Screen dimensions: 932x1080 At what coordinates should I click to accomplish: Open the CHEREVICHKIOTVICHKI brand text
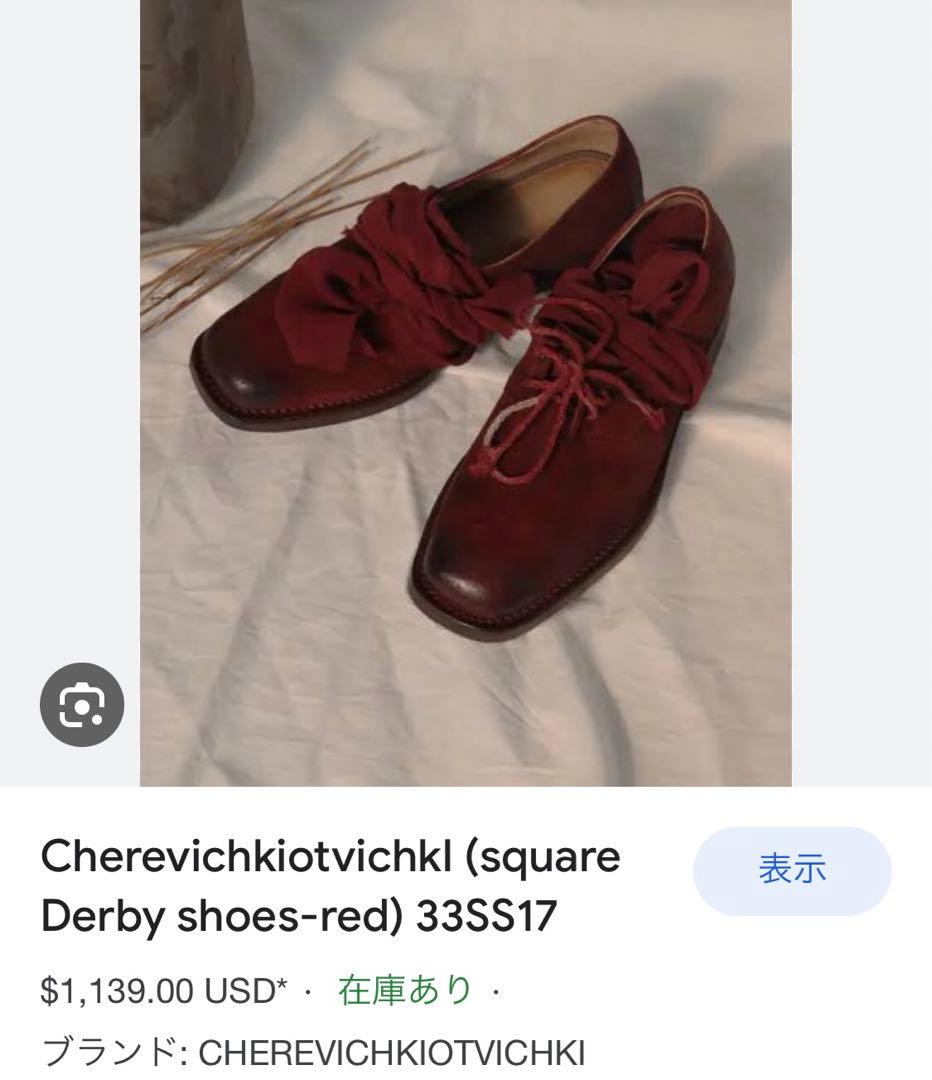coord(390,1050)
